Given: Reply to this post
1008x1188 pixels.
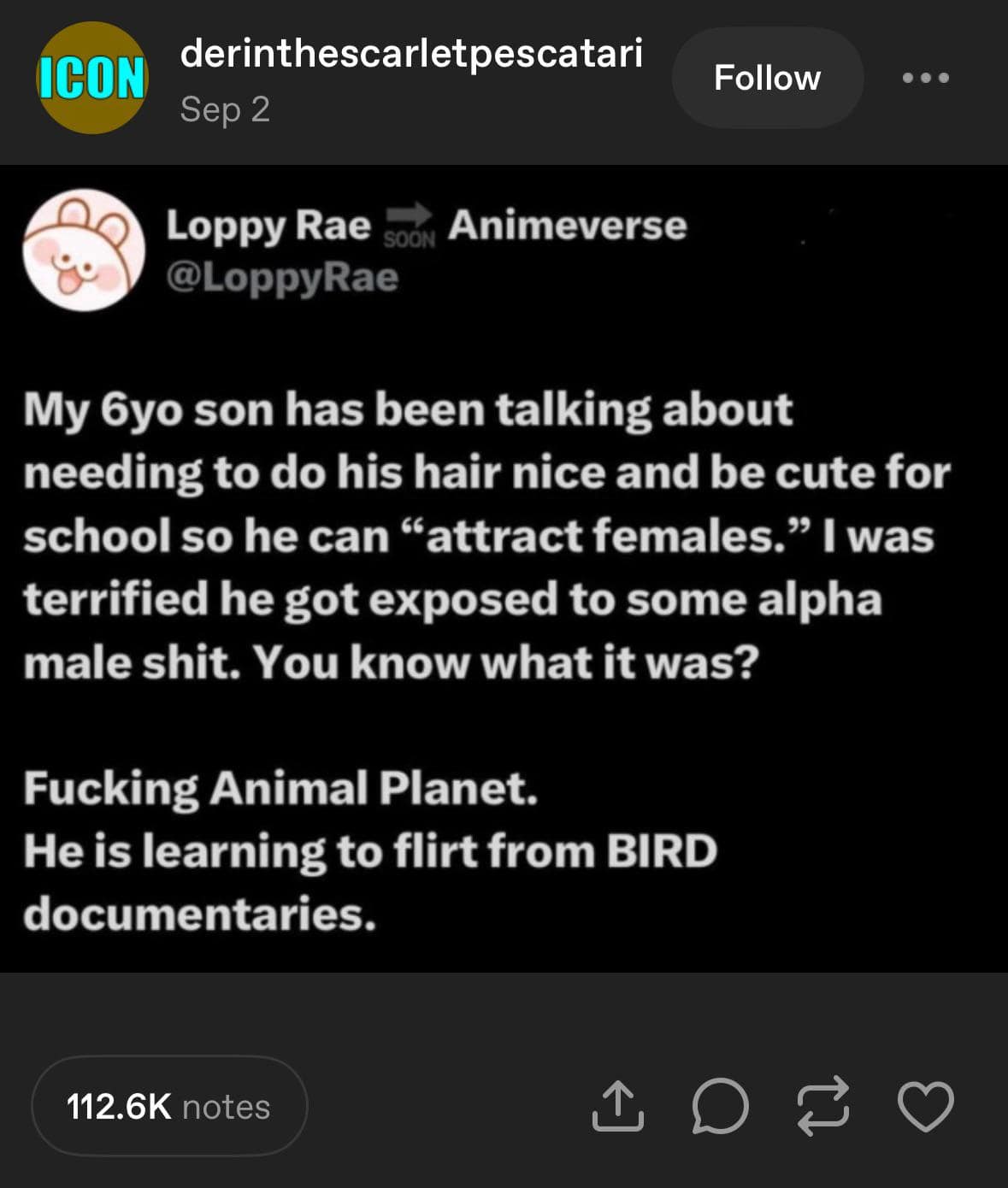Looking at the screenshot, I should (x=720, y=1106).
